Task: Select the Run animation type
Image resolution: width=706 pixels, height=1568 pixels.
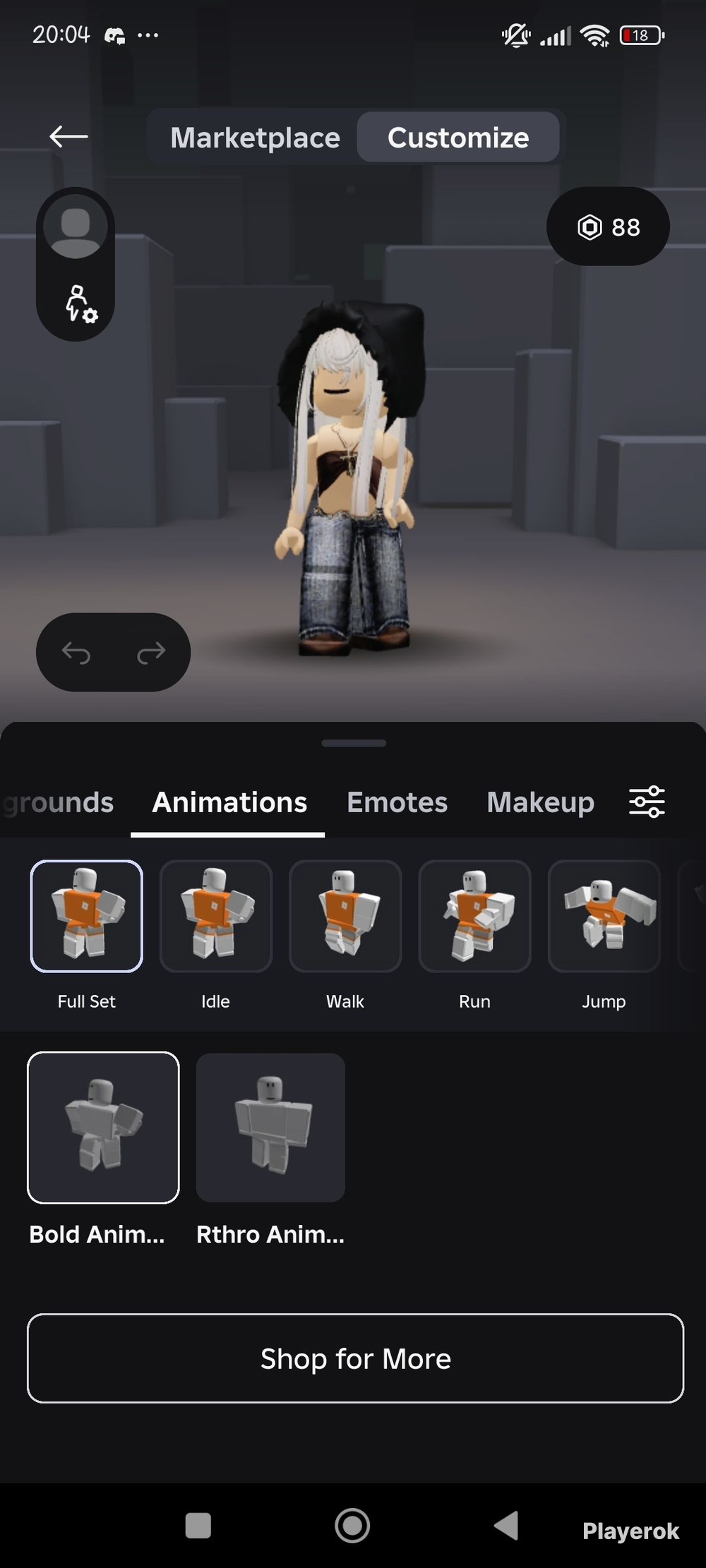Action: click(474, 916)
